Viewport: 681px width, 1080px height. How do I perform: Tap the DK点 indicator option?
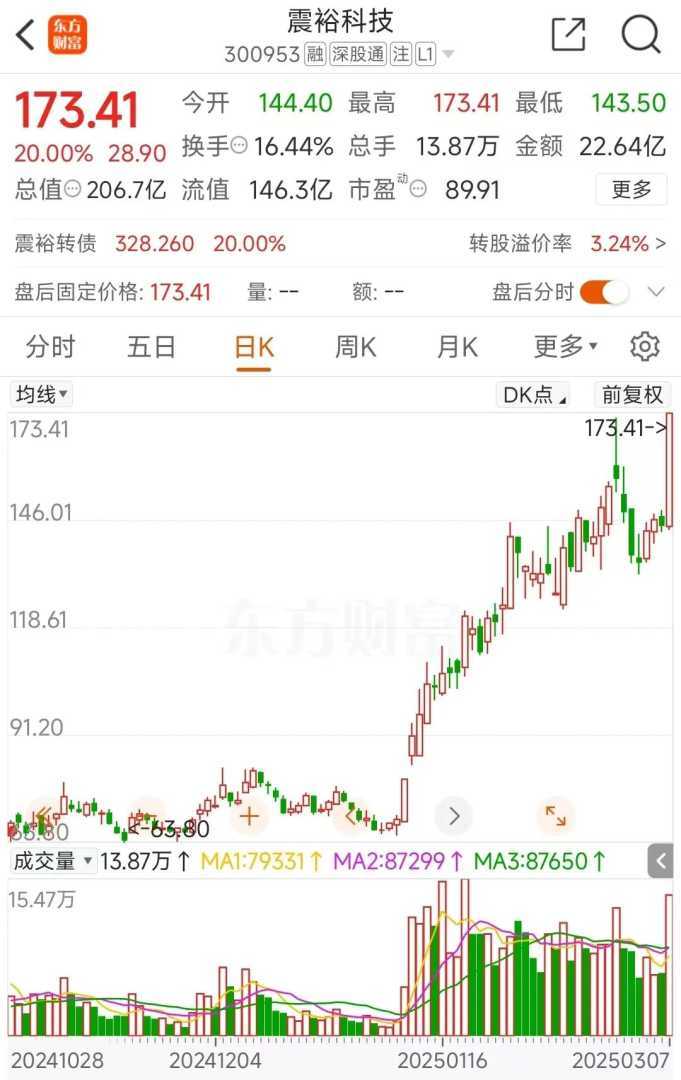pyautogui.click(x=533, y=395)
